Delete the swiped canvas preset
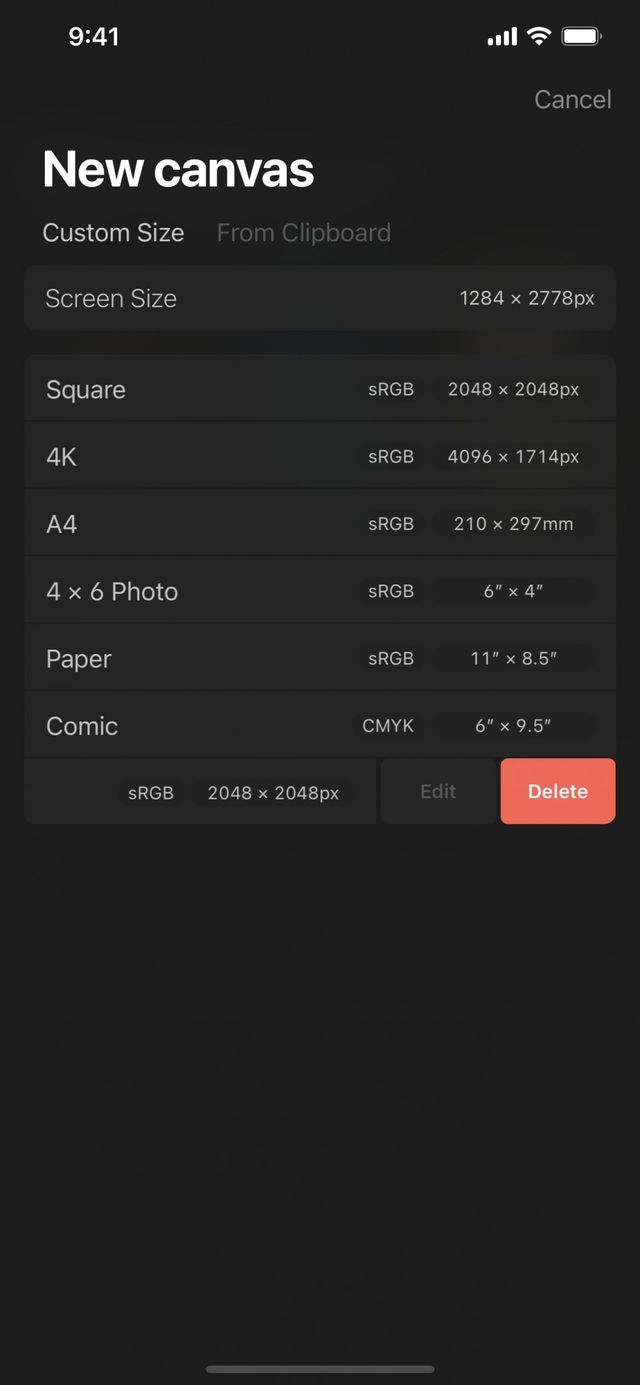 (557, 791)
